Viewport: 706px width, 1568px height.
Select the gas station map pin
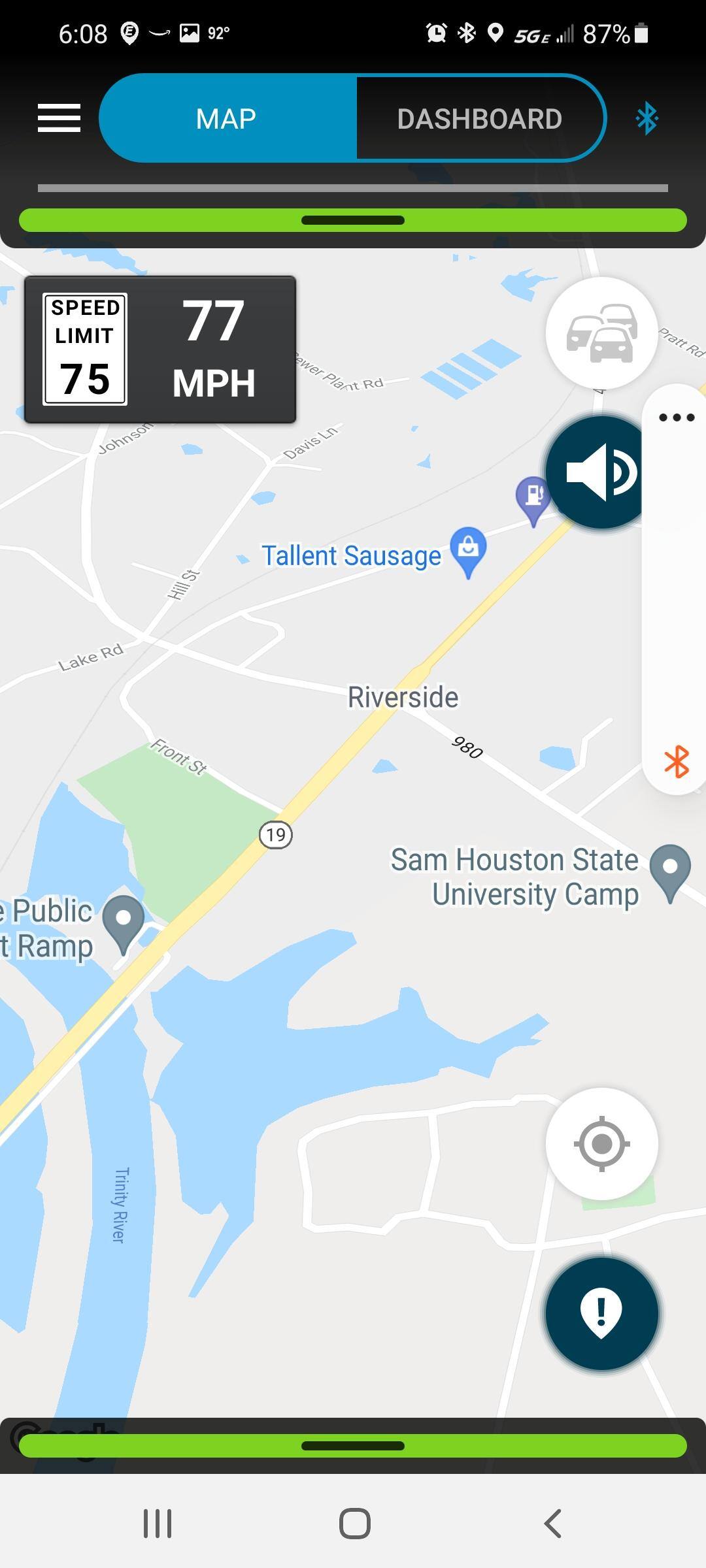tap(533, 498)
